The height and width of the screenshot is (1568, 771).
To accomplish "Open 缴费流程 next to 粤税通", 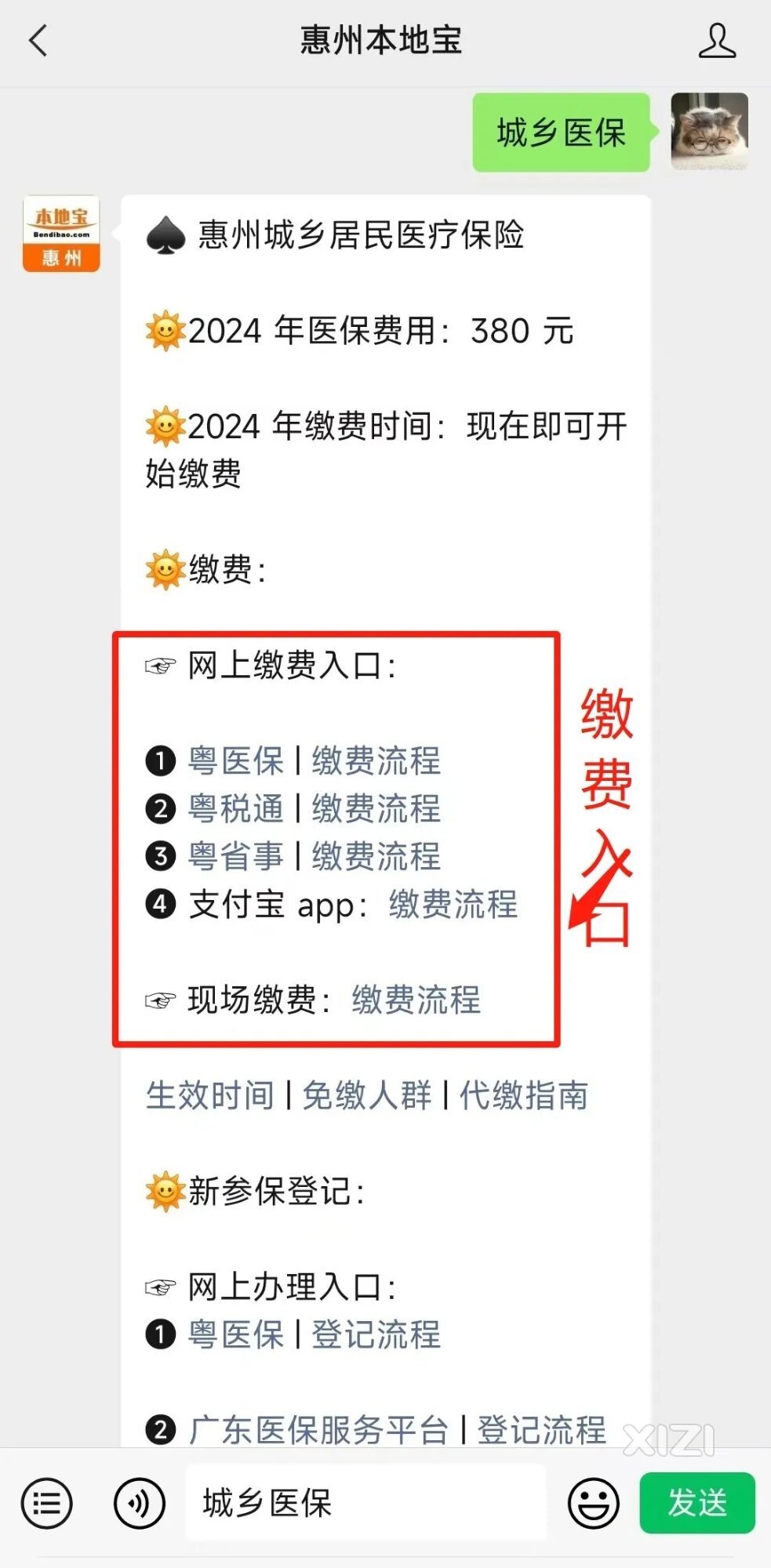I will (376, 809).
